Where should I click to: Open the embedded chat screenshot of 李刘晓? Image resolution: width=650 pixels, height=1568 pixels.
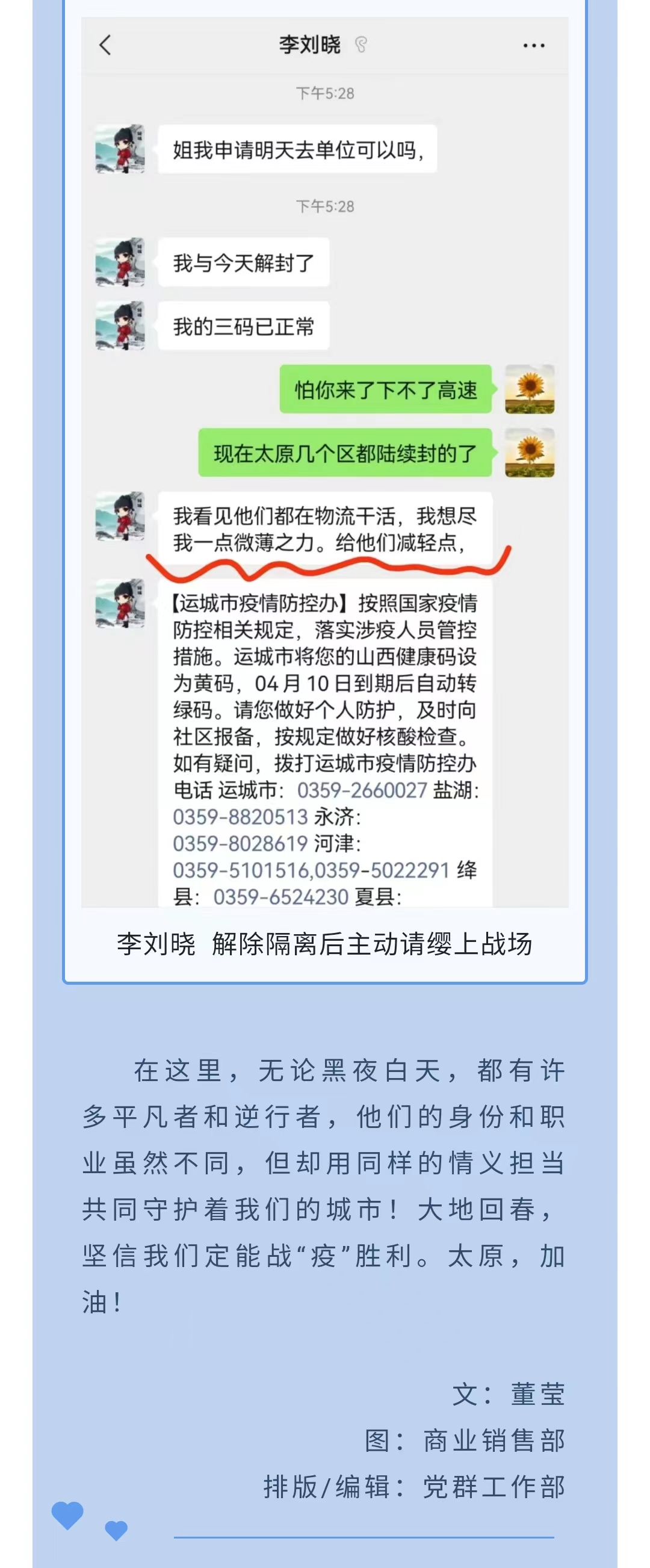[x=324, y=463]
